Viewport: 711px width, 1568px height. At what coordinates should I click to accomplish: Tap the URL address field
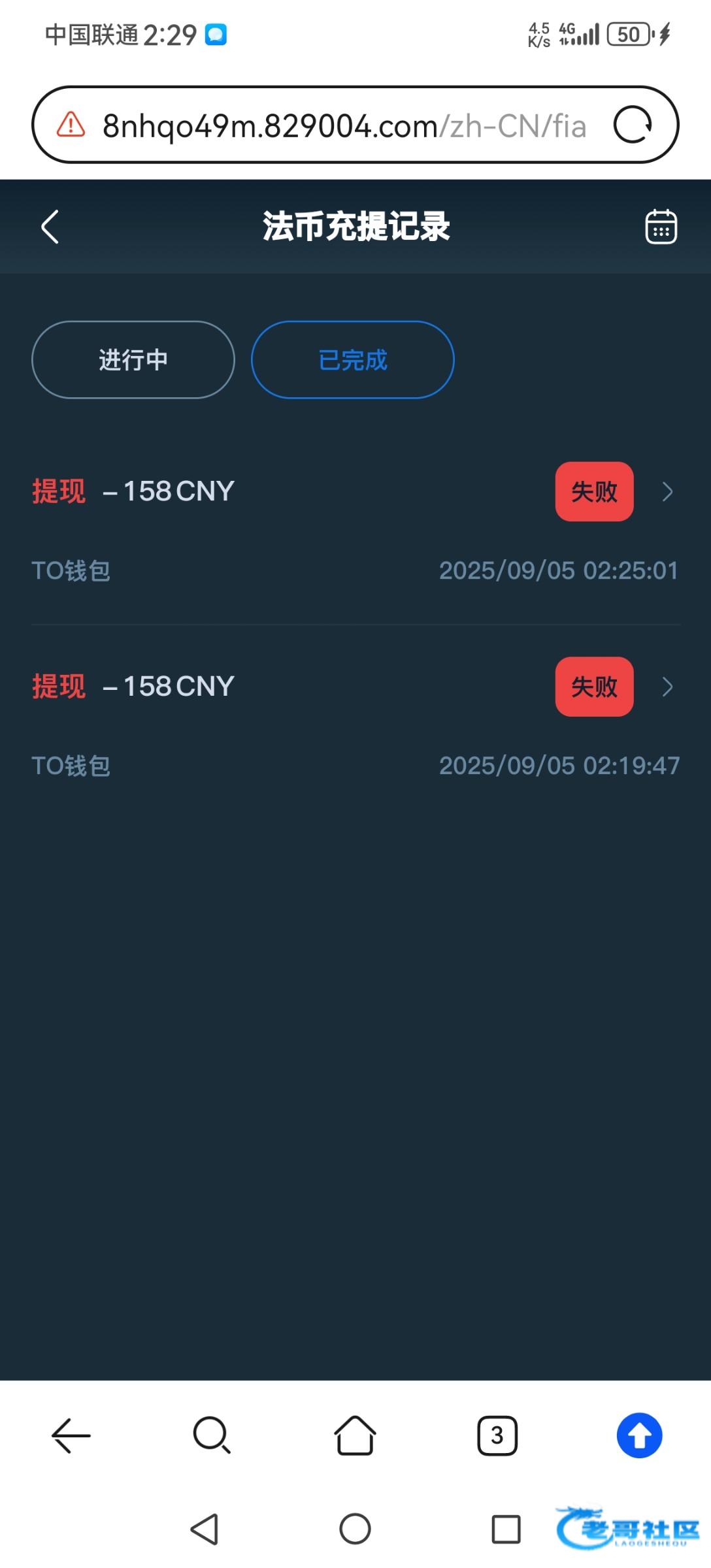tap(344, 125)
